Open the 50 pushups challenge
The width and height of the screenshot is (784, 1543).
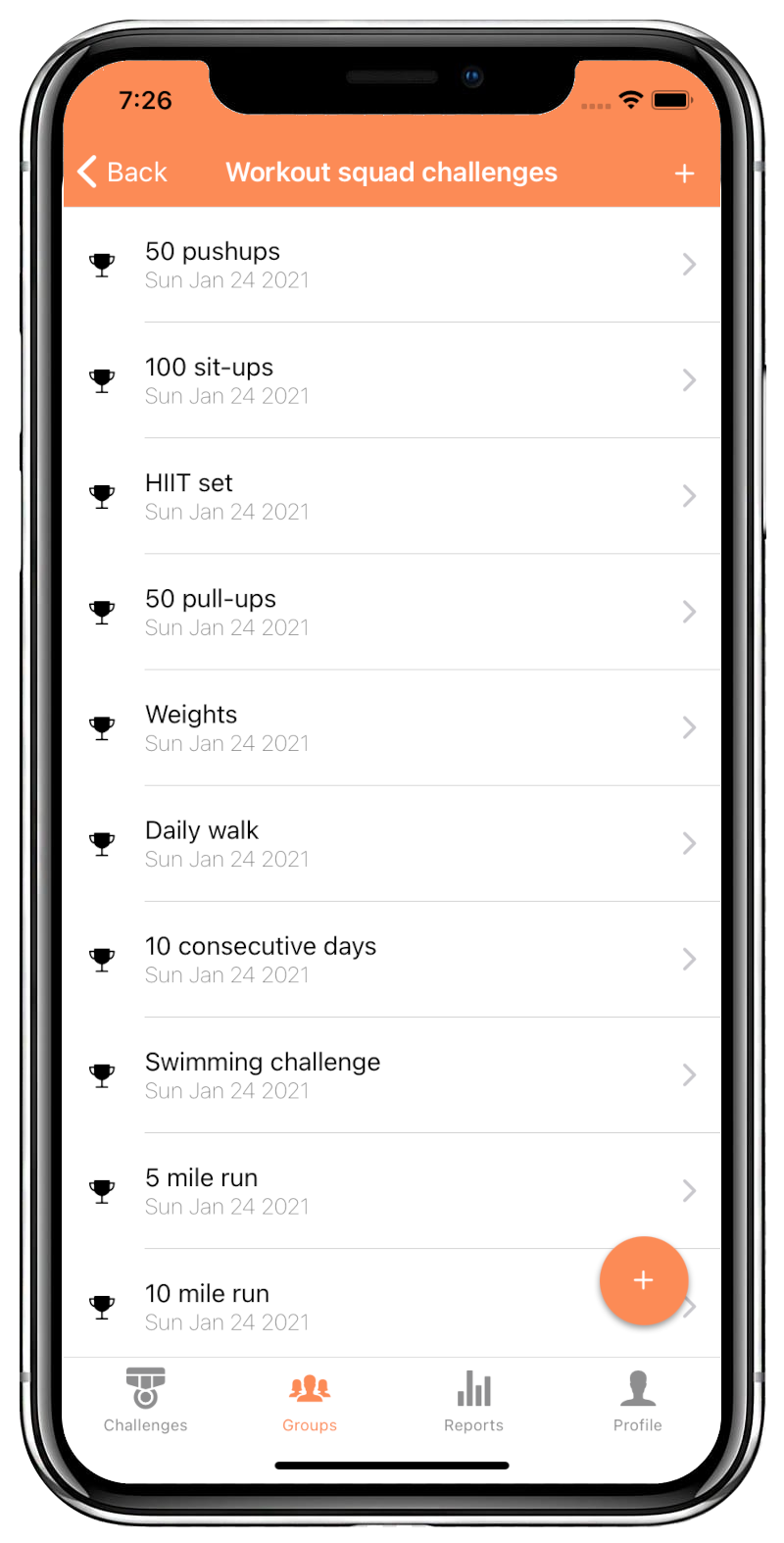tap(392, 265)
